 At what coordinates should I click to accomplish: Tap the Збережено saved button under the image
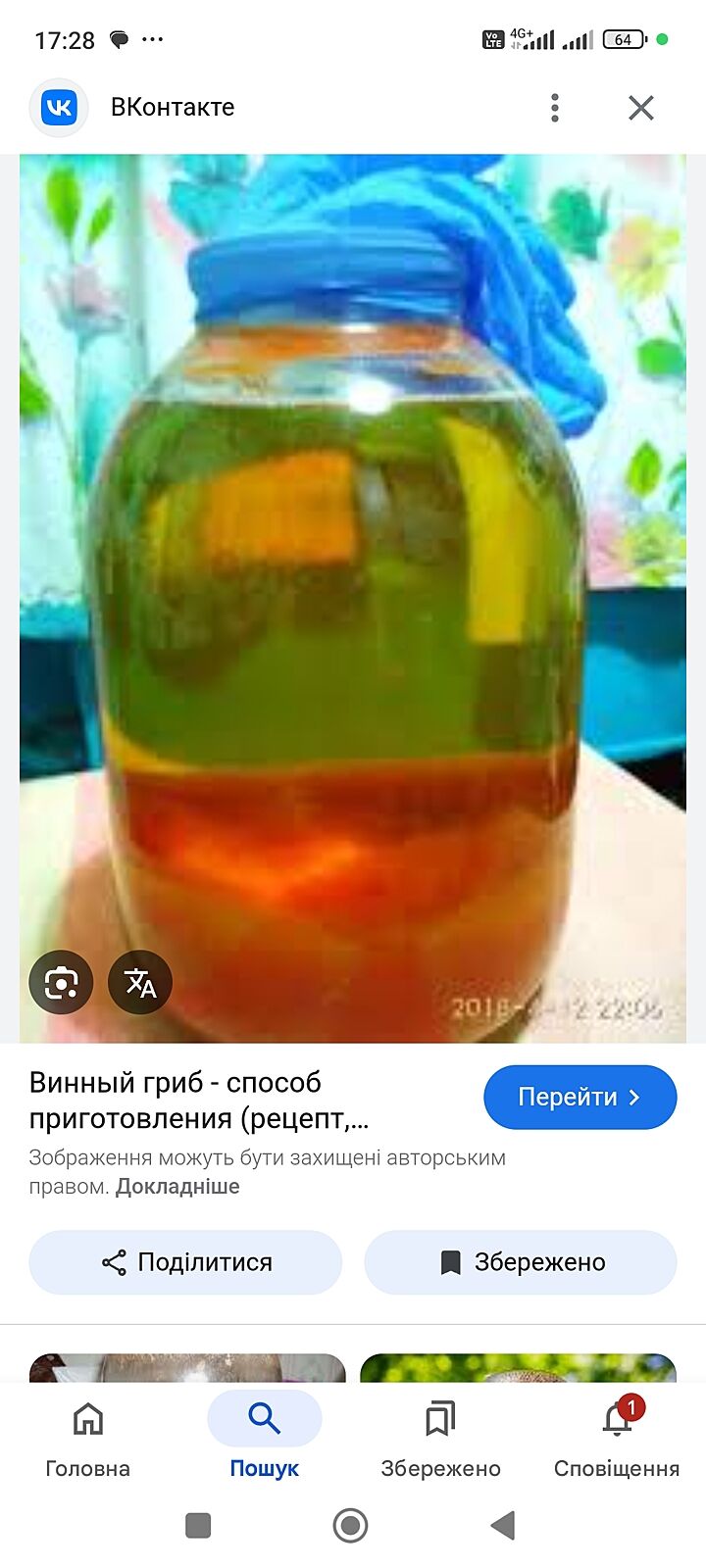coord(521,1262)
